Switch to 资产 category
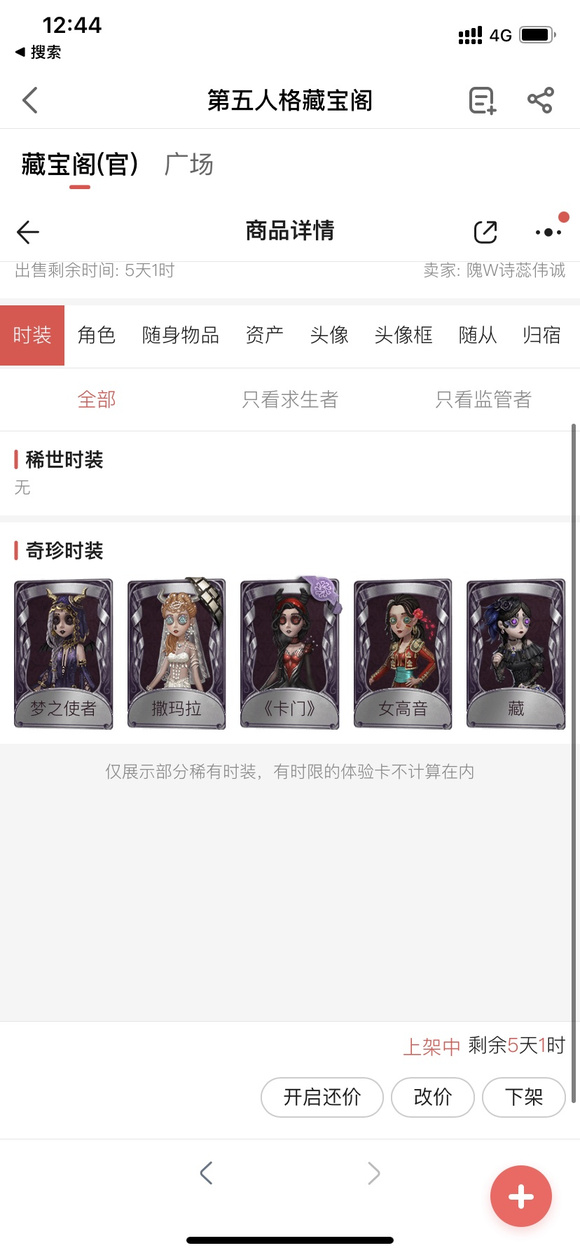 (264, 335)
